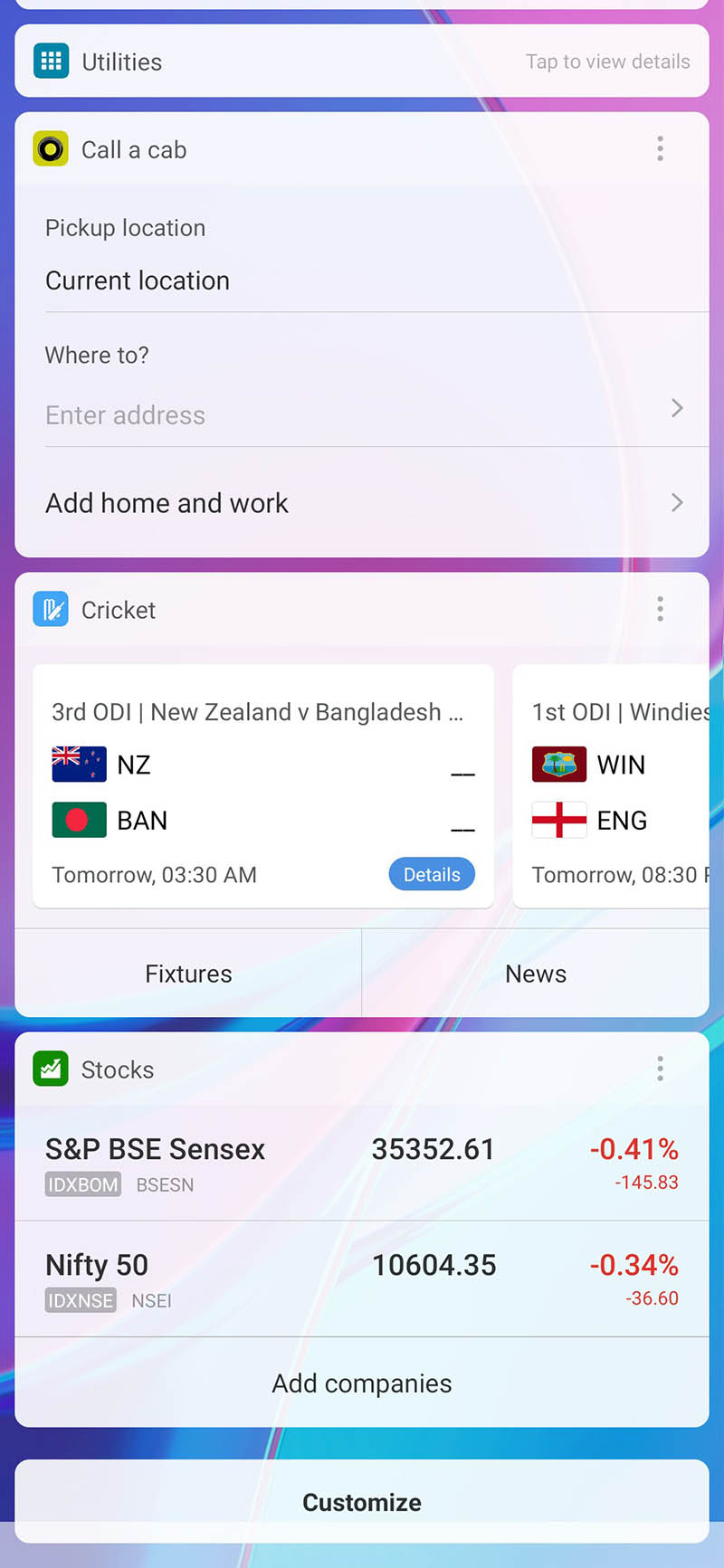
Task: Tap Add companies in Stocks
Action: click(362, 1383)
